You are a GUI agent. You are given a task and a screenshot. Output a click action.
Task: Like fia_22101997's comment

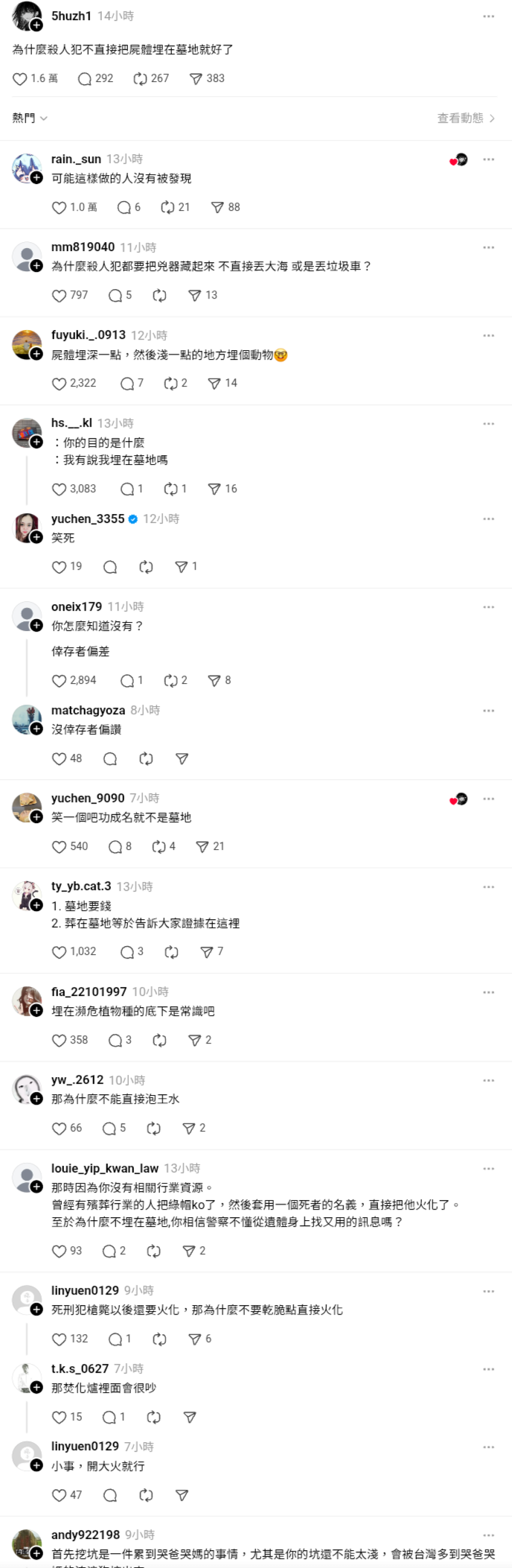60,1041
